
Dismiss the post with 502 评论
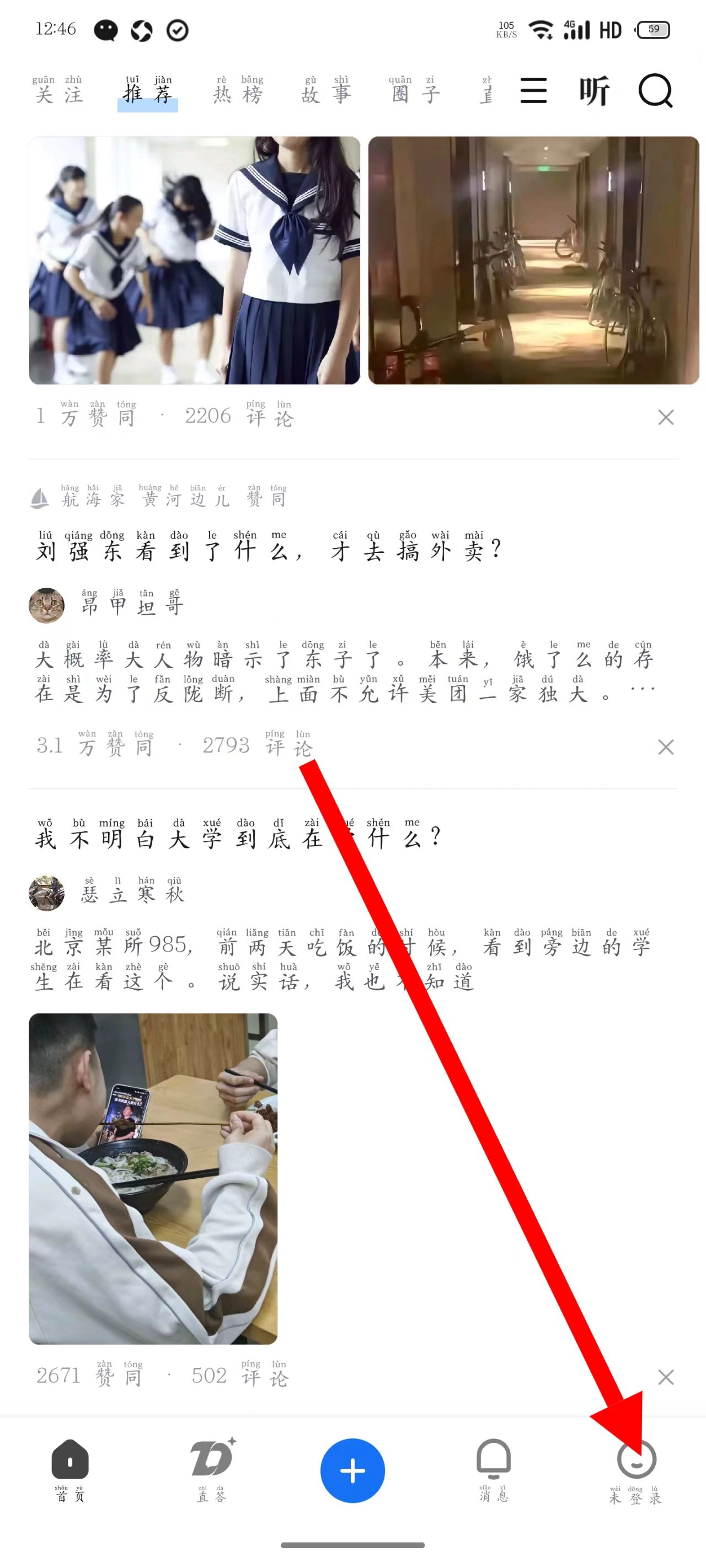(x=666, y=1377)
